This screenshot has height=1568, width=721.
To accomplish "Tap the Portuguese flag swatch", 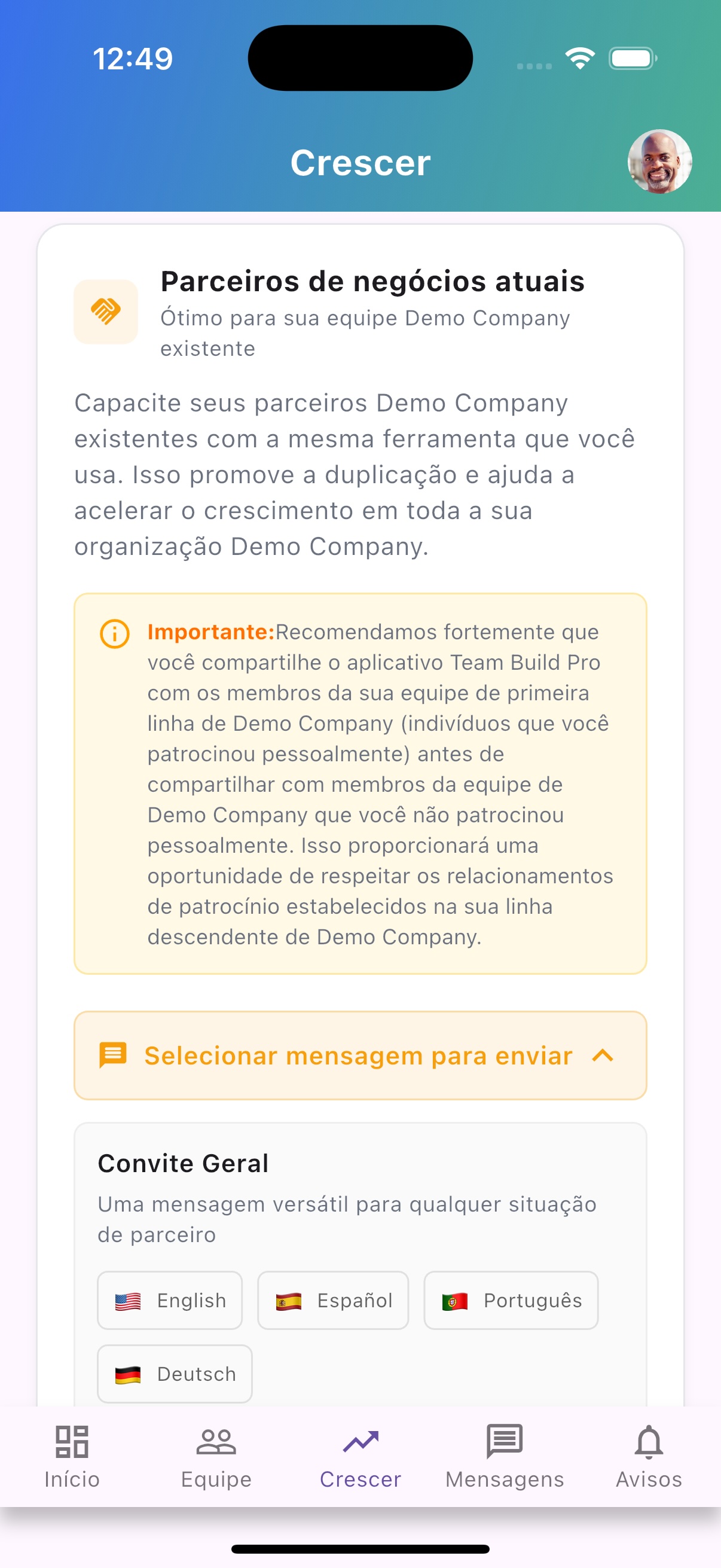I will (455, 1301).
